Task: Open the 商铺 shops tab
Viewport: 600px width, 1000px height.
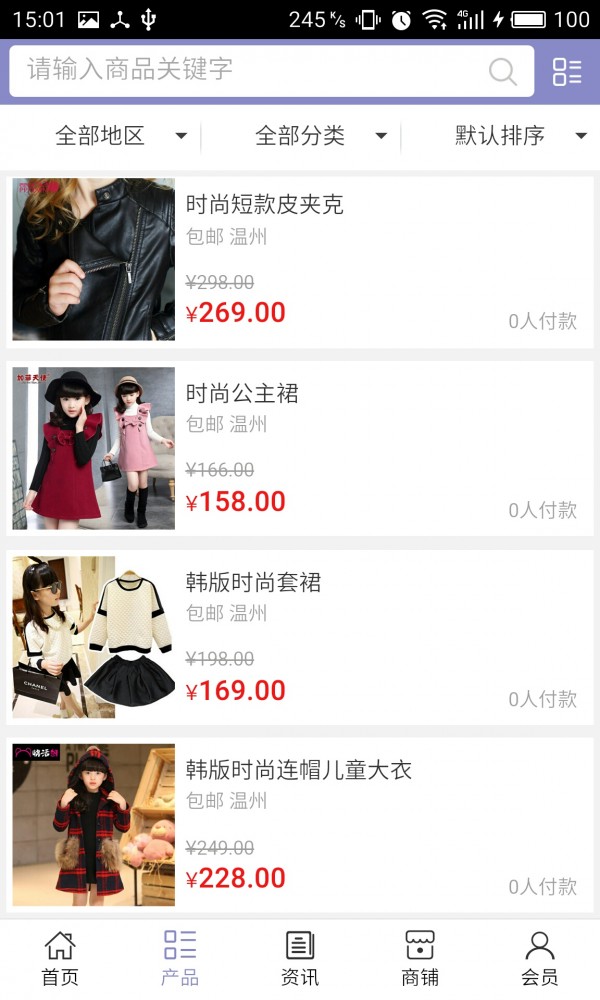Action: [420, 958]
